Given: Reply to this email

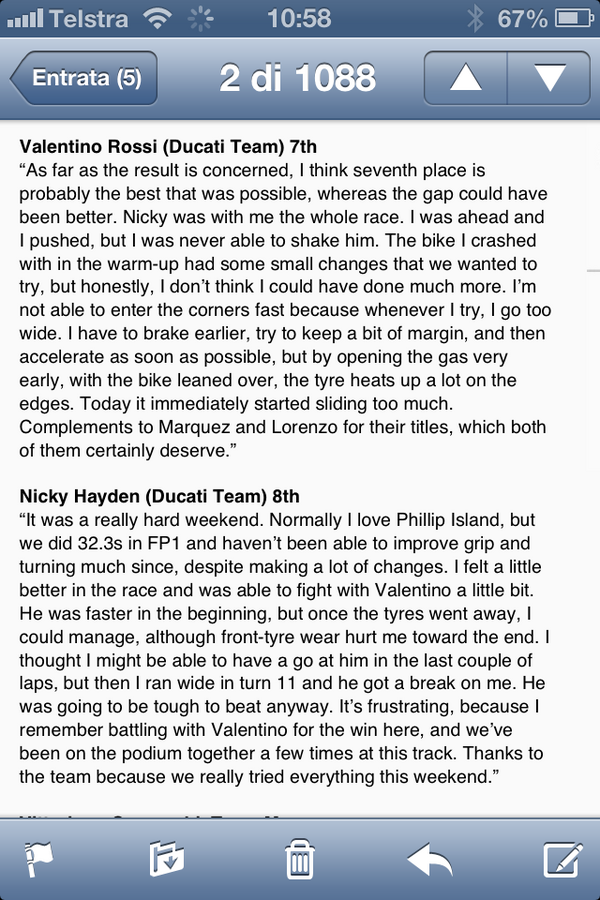Looking at the screenshot, I should [431, 859].
